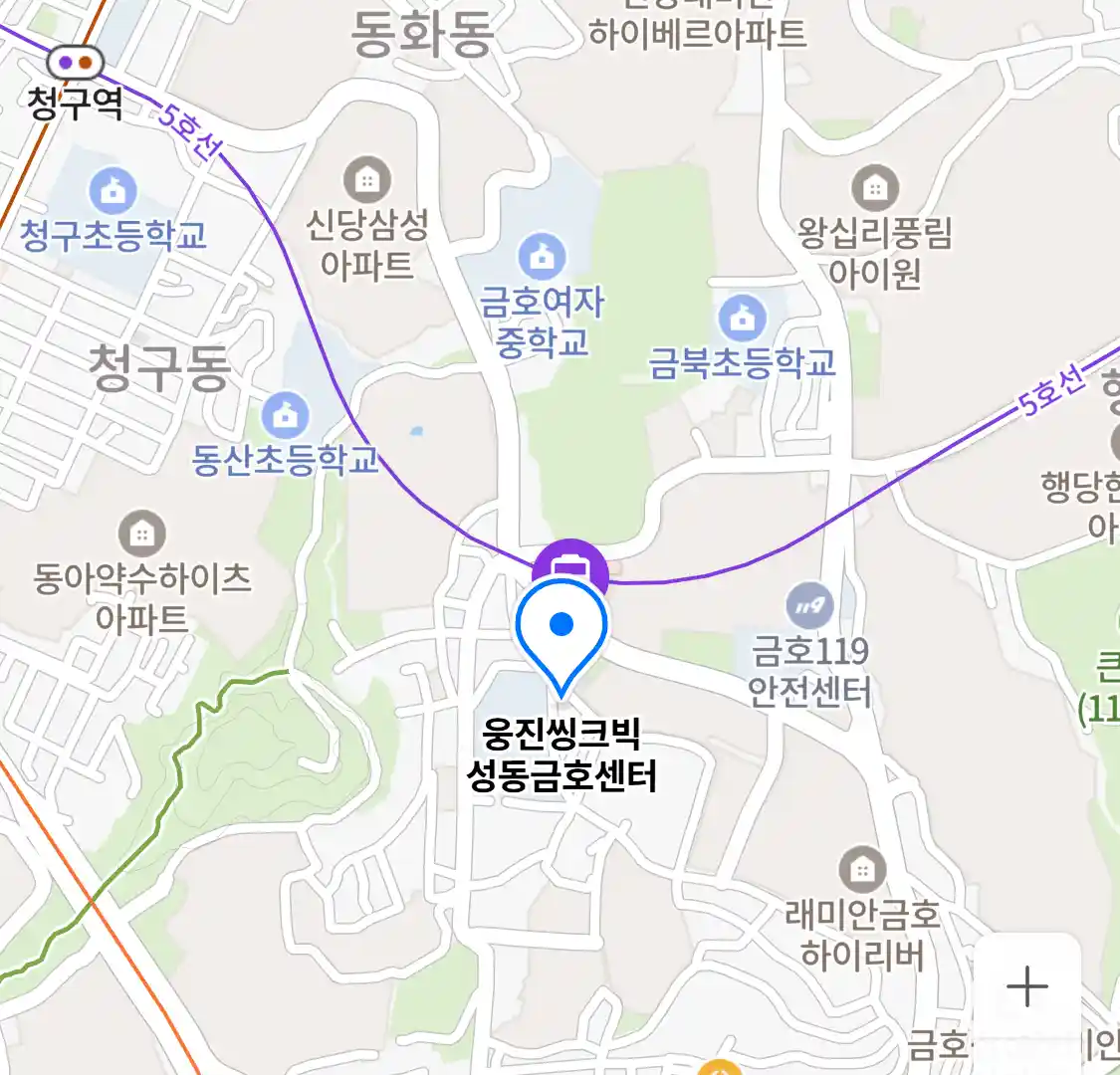
Task: Select the 신당삼성아파트 apartment marker
Action: 367,180
